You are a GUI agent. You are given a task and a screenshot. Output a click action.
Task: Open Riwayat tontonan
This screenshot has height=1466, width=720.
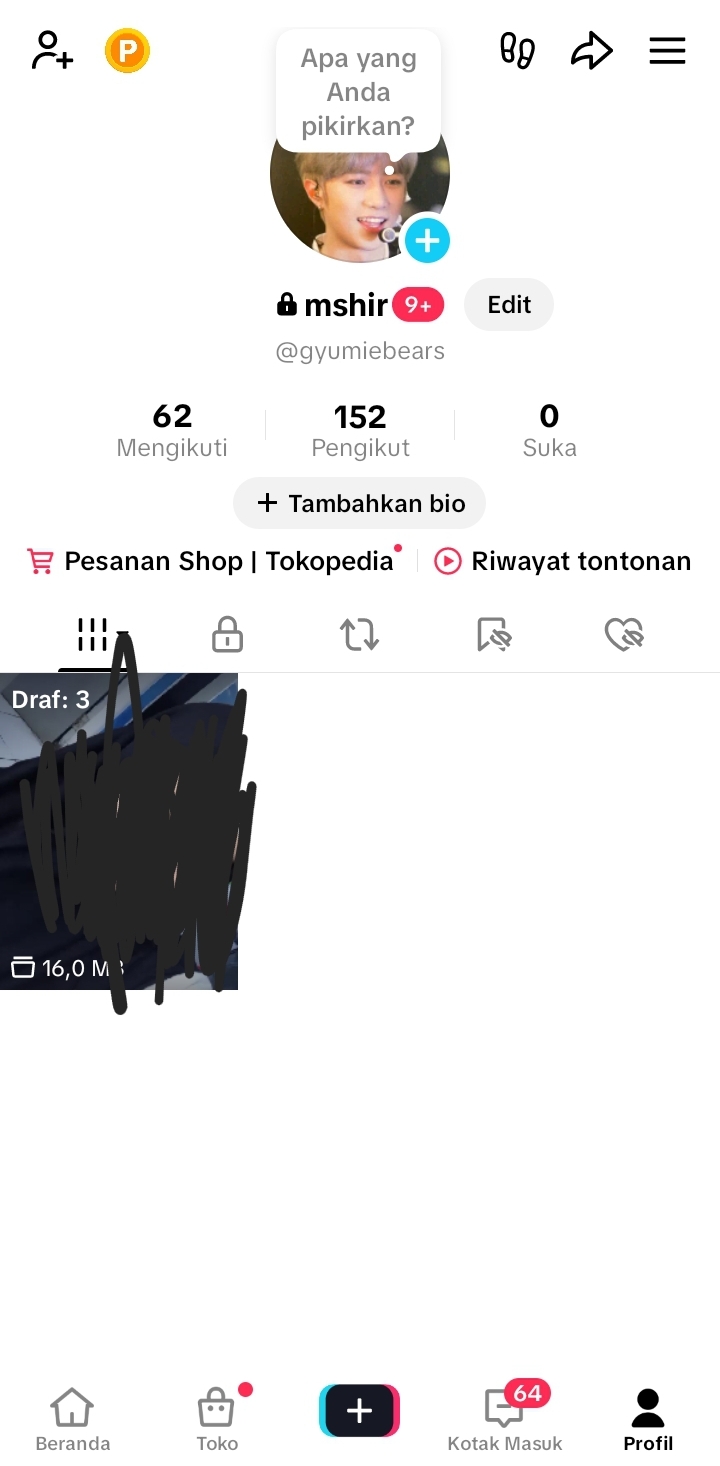pos(562,561)
